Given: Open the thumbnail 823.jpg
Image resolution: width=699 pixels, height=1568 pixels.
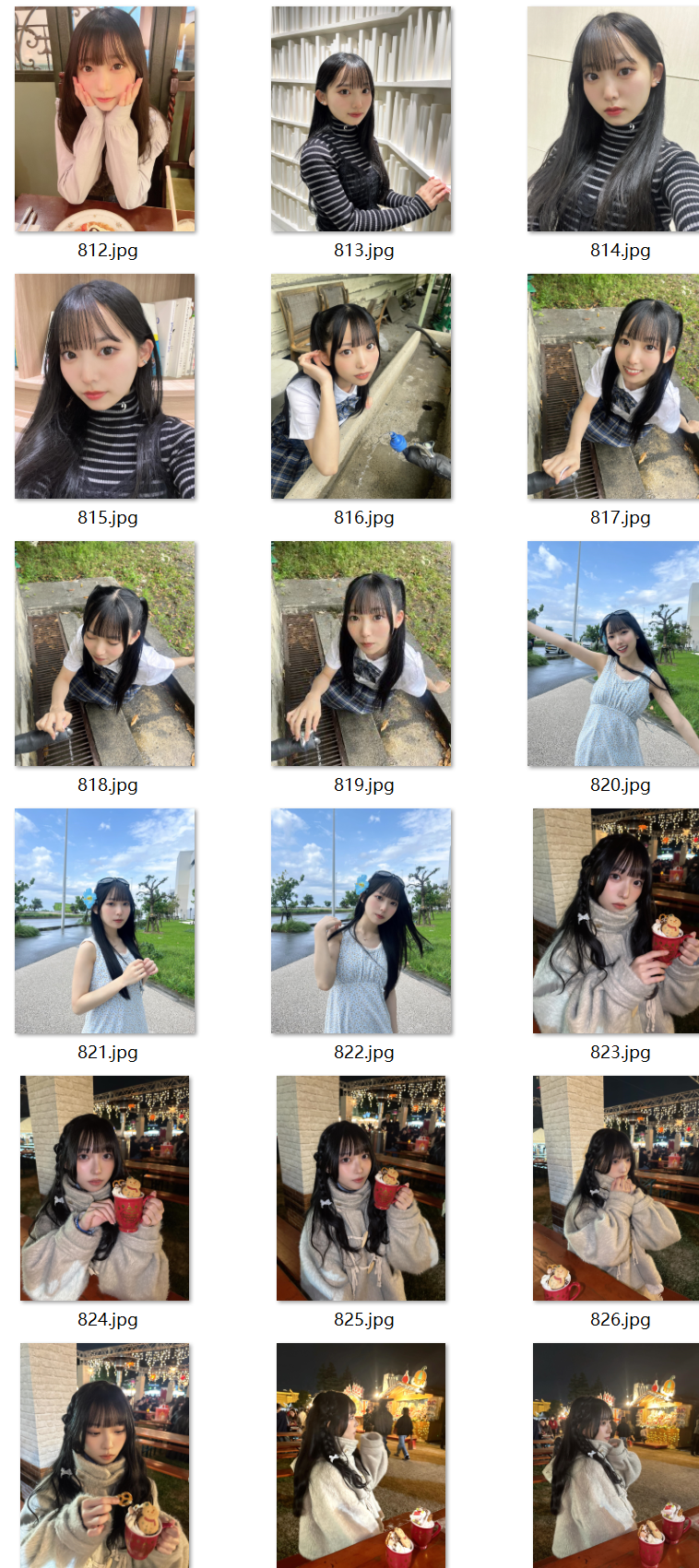Looking at the screenshot, I should click(x=616, y=921).
